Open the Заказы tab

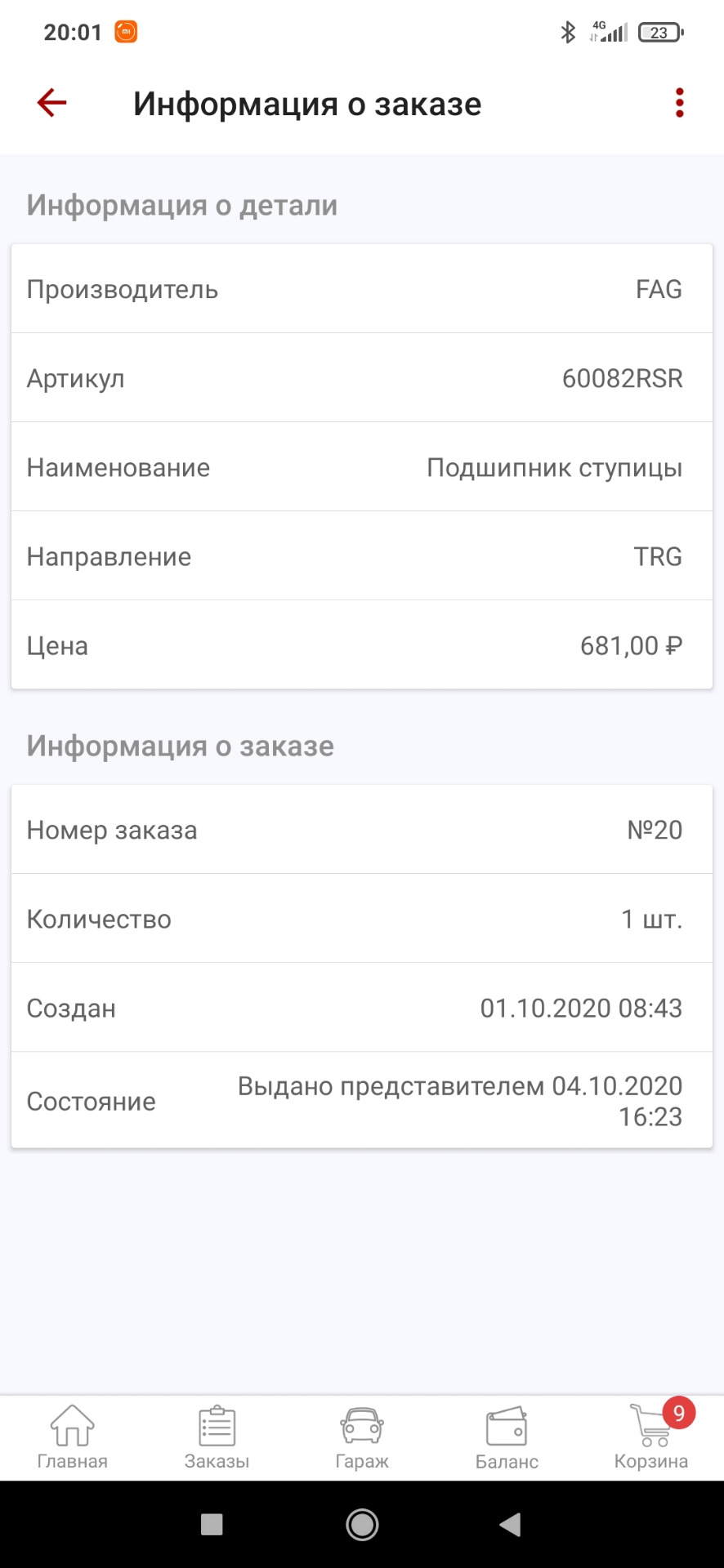(217, 1438)
